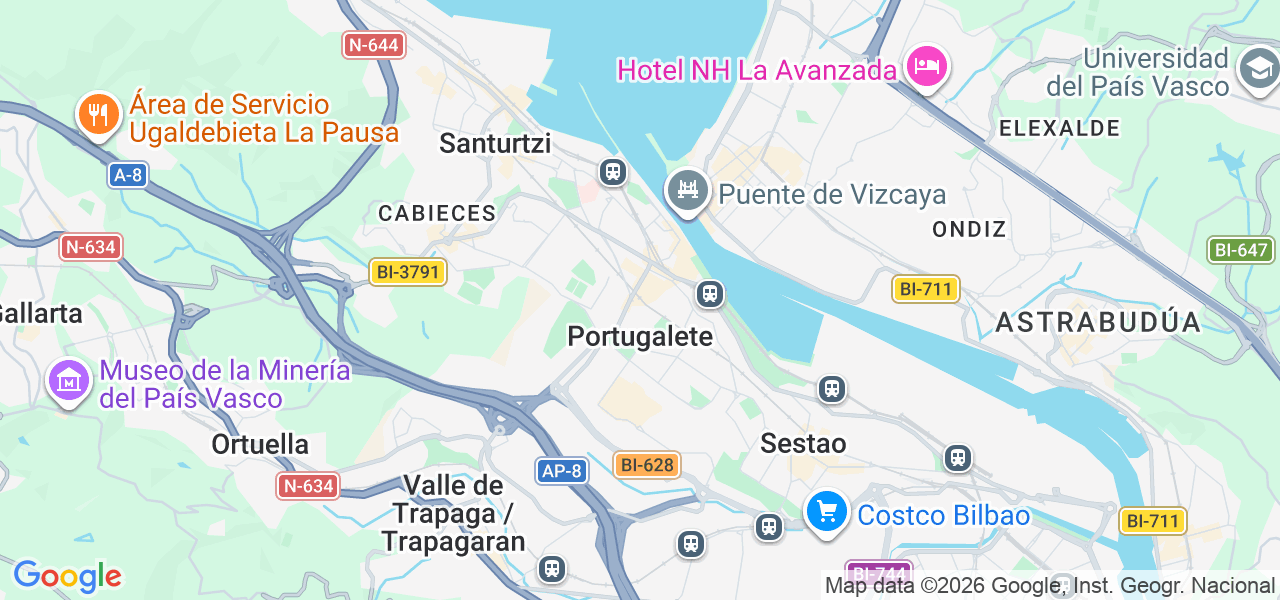Open the train station marker above Portugalete label
The image size is (1280, 600).
pos(710,294)
